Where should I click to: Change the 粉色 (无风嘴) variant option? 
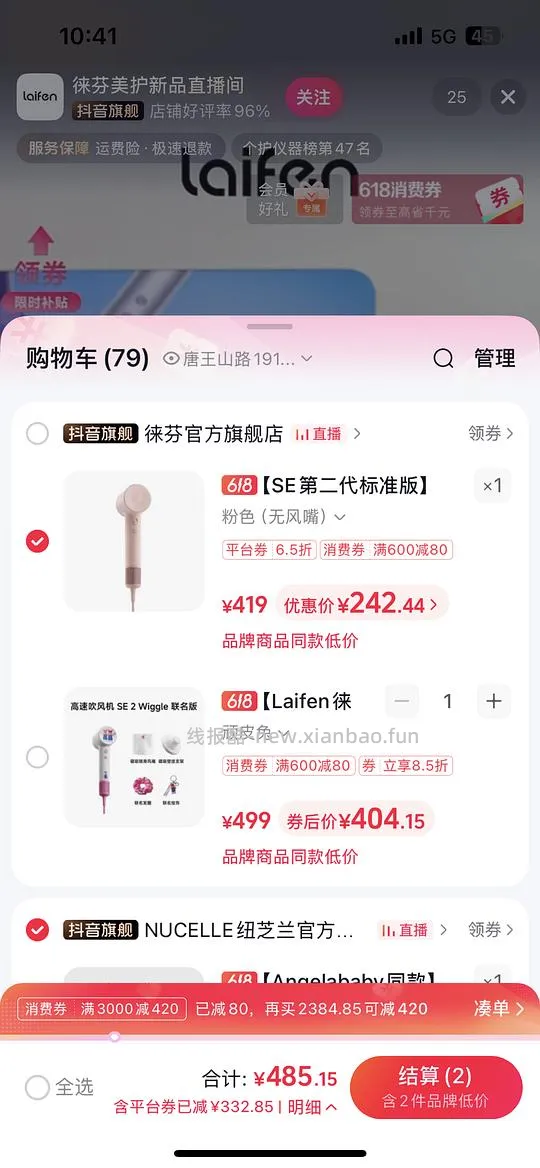coord(284,517)
